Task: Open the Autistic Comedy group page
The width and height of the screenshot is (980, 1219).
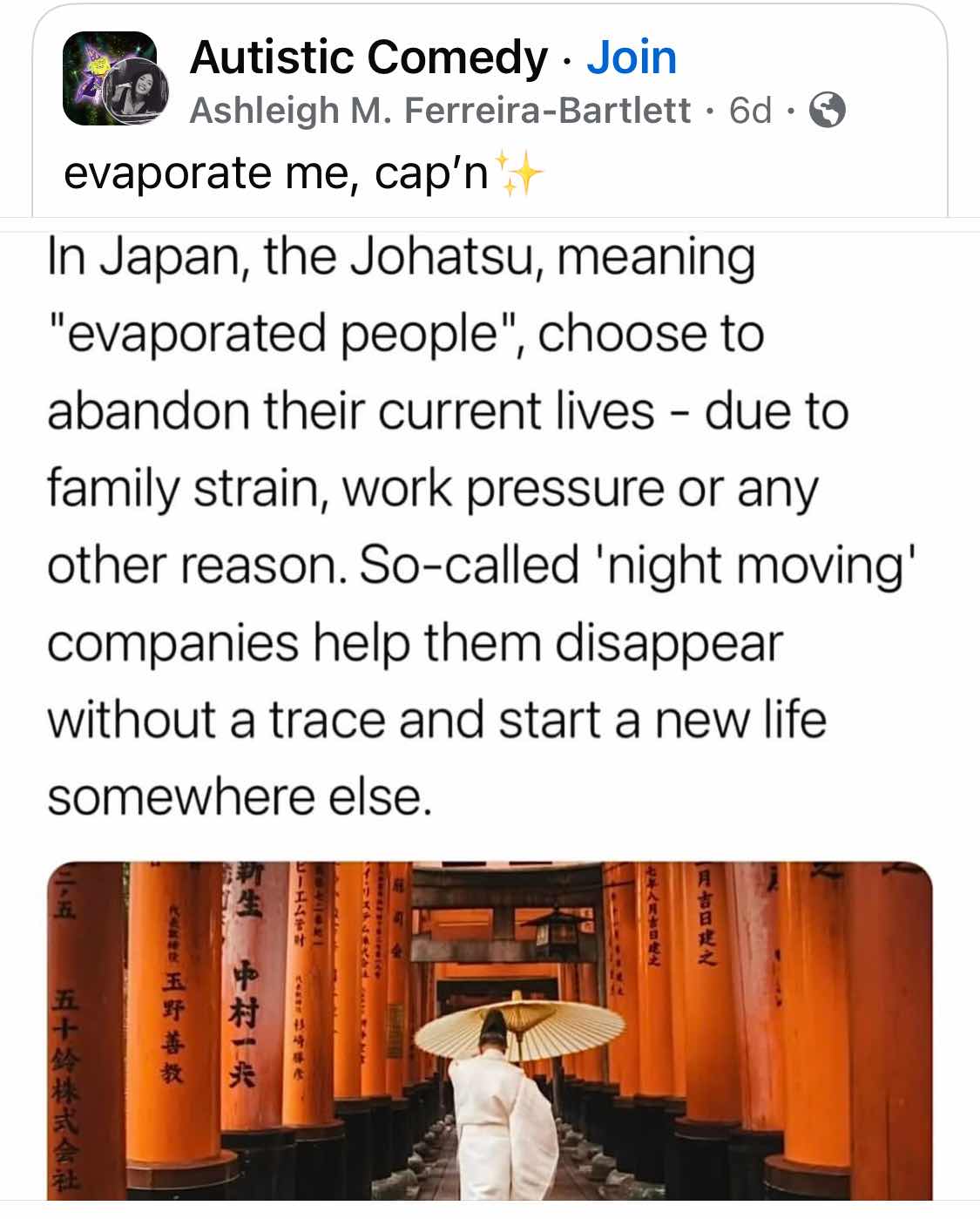Action: click(368, 58)
